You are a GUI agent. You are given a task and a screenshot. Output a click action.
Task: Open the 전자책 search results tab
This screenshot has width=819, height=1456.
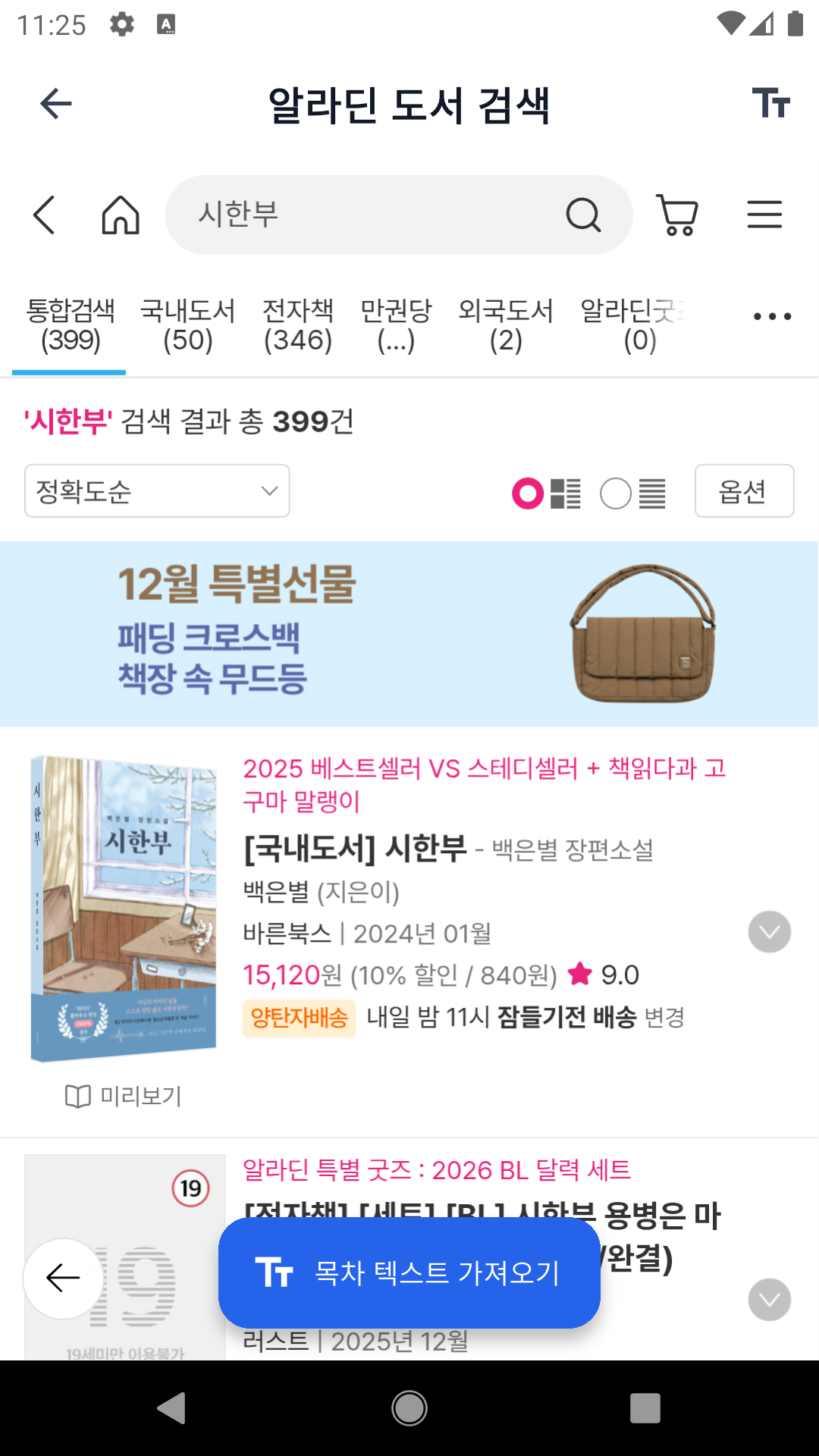click(297, 325)
